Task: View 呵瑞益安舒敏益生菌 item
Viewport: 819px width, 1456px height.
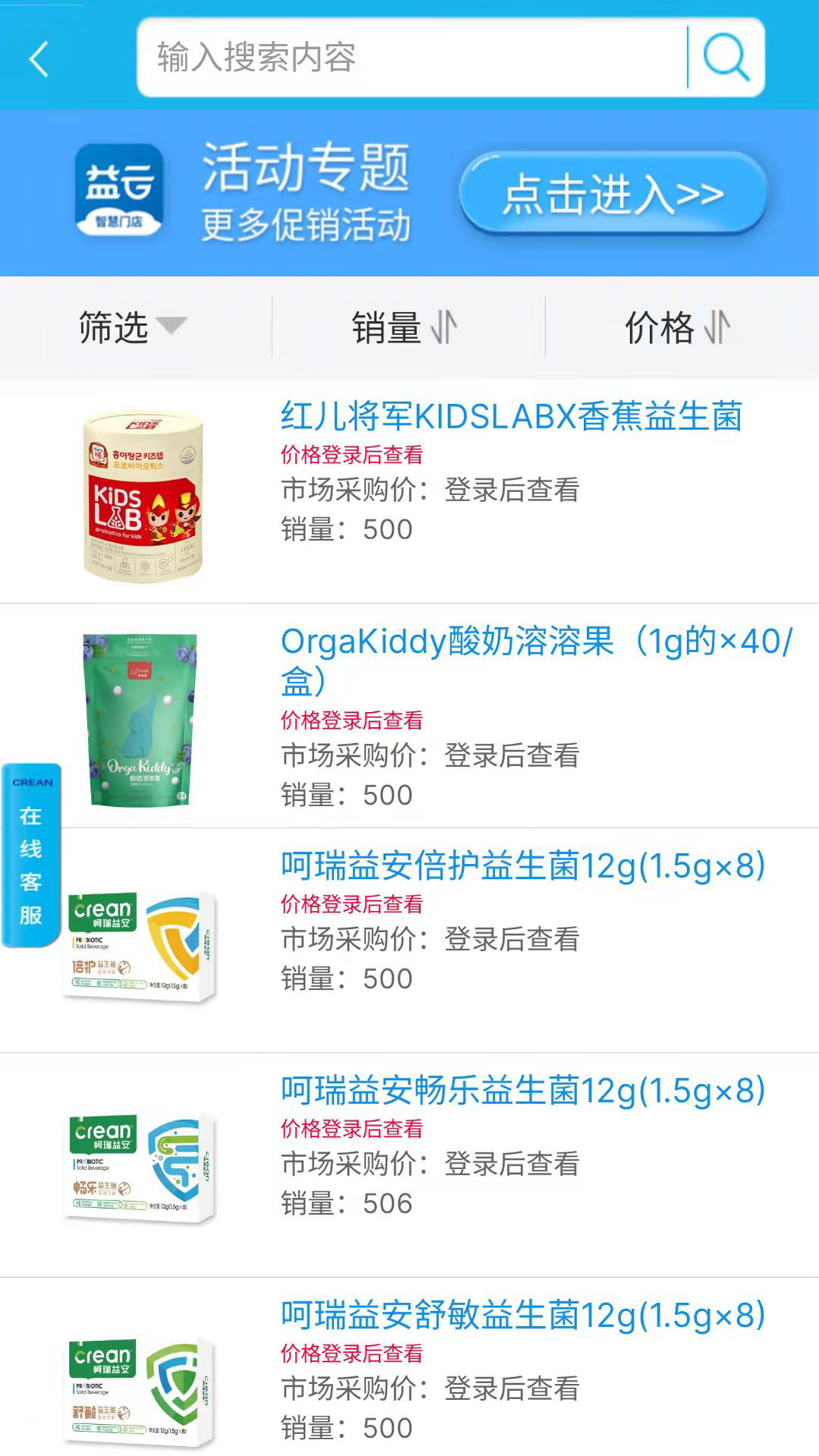Action: [x=522, y=1314]
